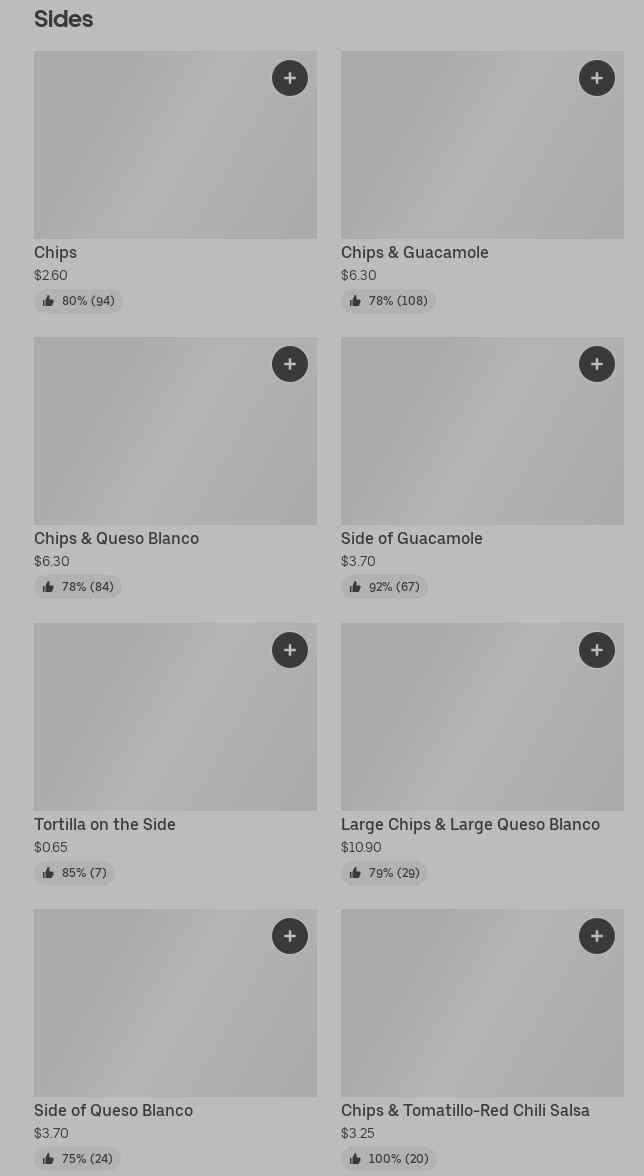Add Side of Queso Blanco to order
This screenshot has width=644, height=1176.
pyautogui.click(x=289, y=936)
